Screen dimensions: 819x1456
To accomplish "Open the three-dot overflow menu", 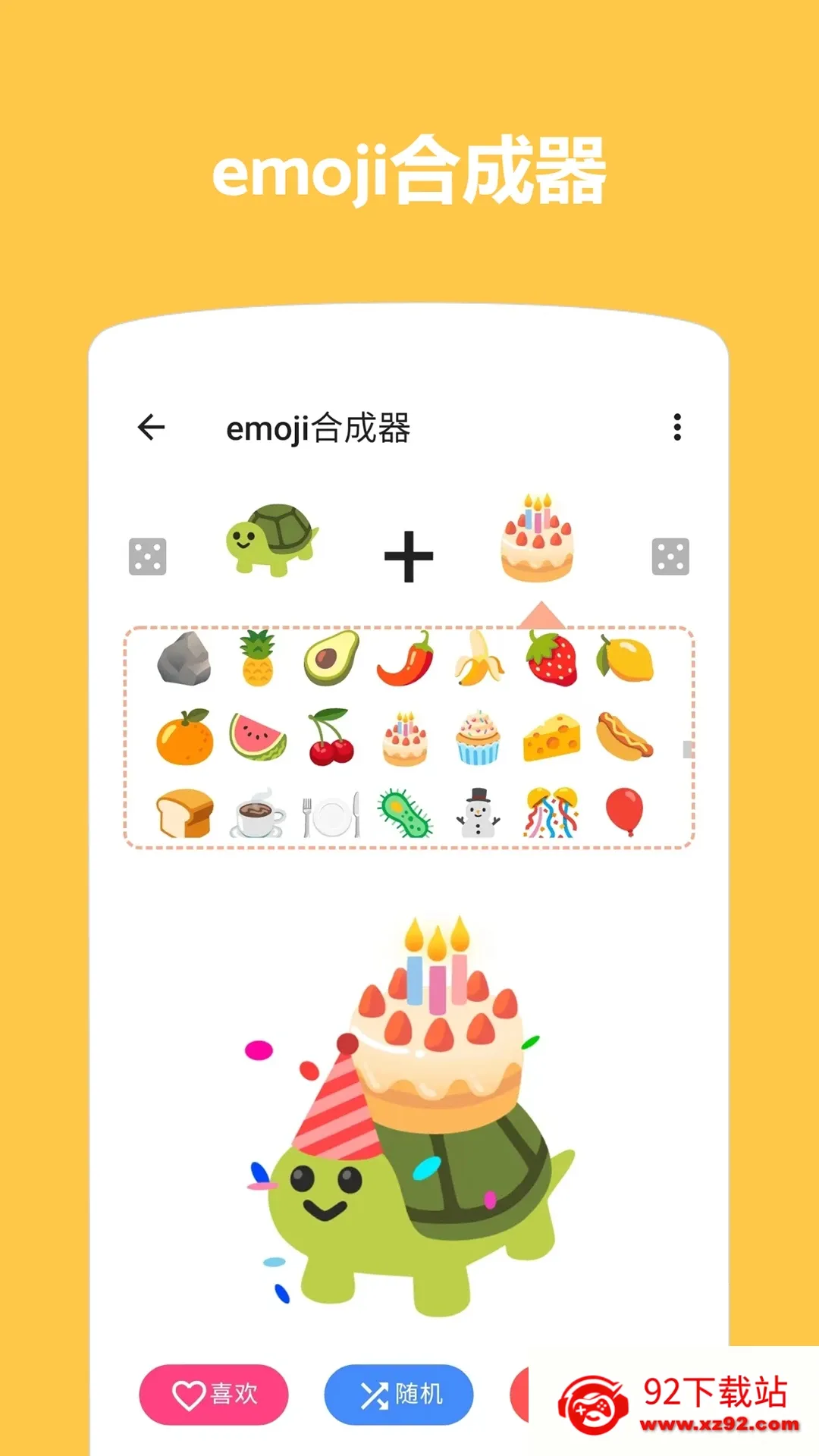I will (x=676, y=427).
